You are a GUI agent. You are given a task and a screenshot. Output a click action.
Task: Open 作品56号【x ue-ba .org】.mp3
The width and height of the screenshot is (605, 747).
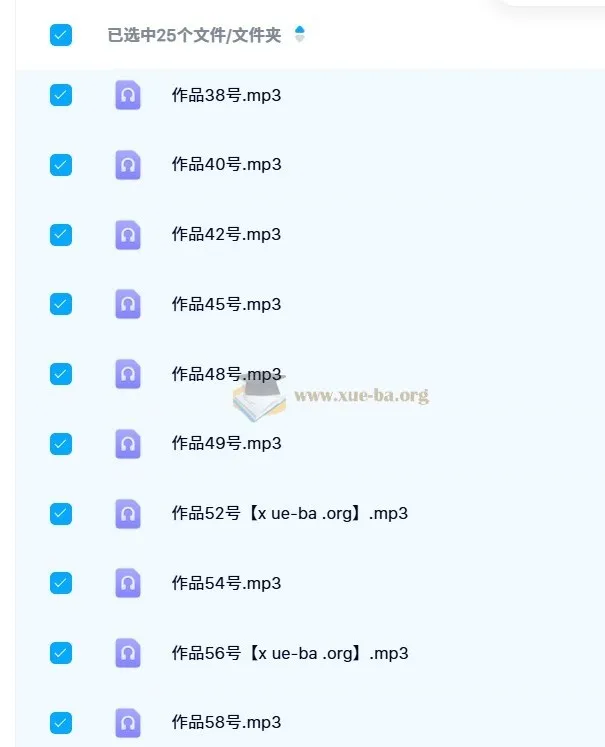click(x=290, y=653)
